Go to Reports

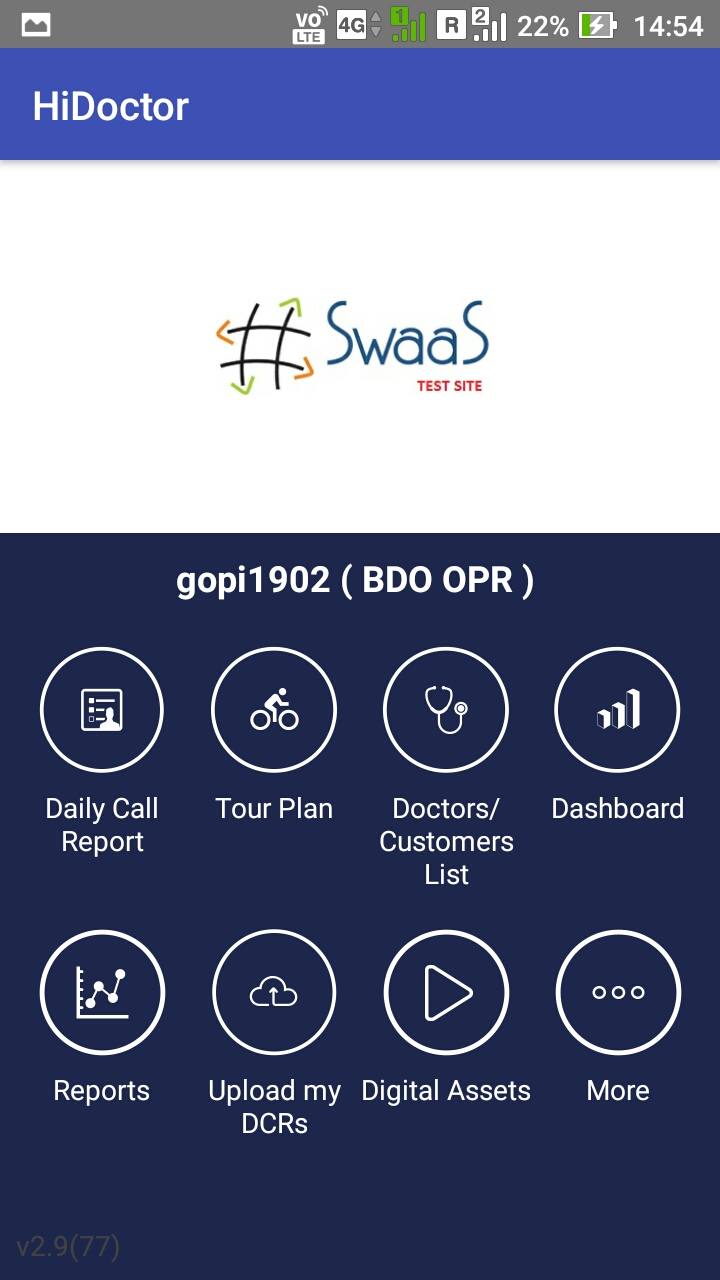coord(102,993)
